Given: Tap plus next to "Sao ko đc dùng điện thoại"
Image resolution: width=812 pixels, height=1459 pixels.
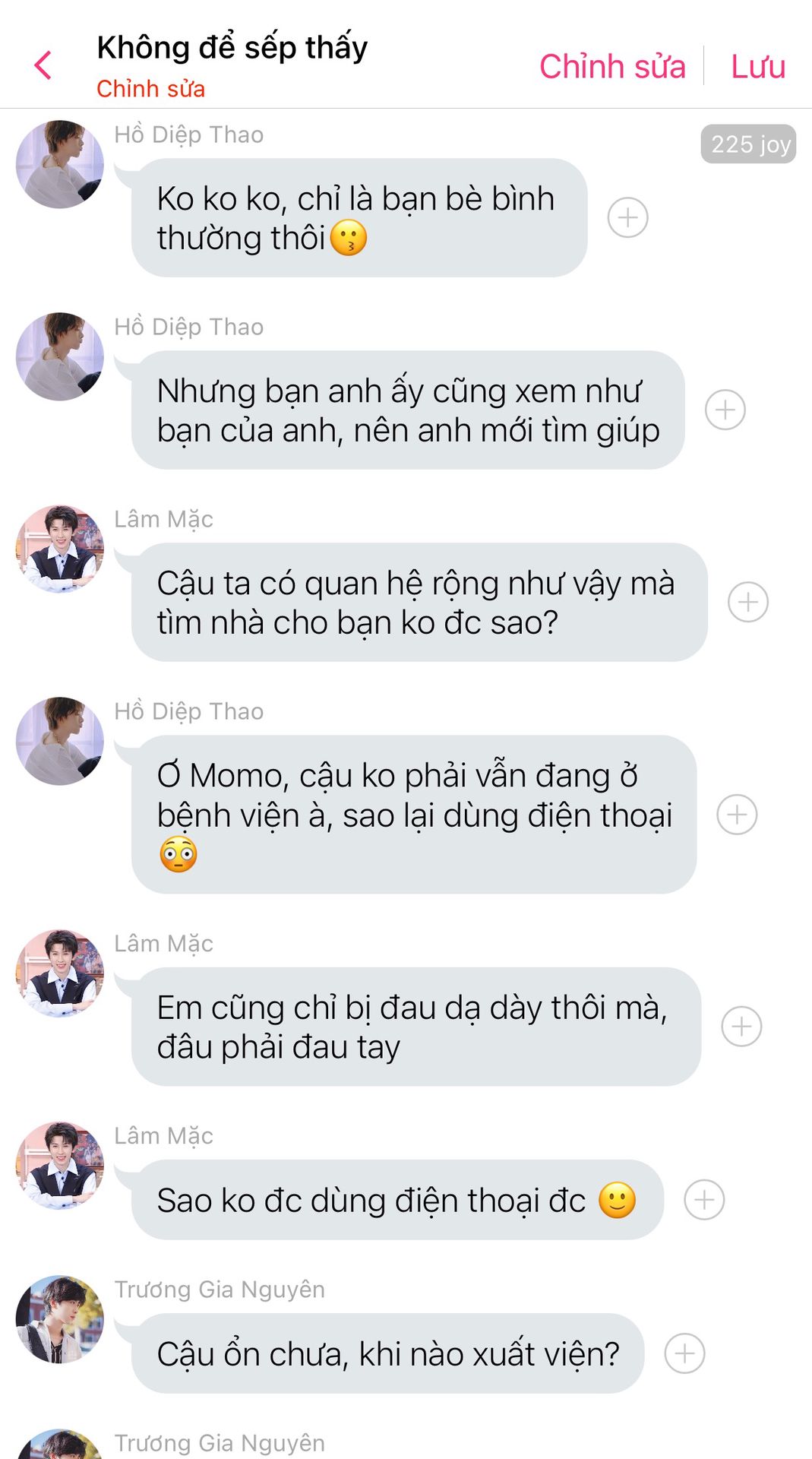Looking at the screenshot, I should point(704,1200).
